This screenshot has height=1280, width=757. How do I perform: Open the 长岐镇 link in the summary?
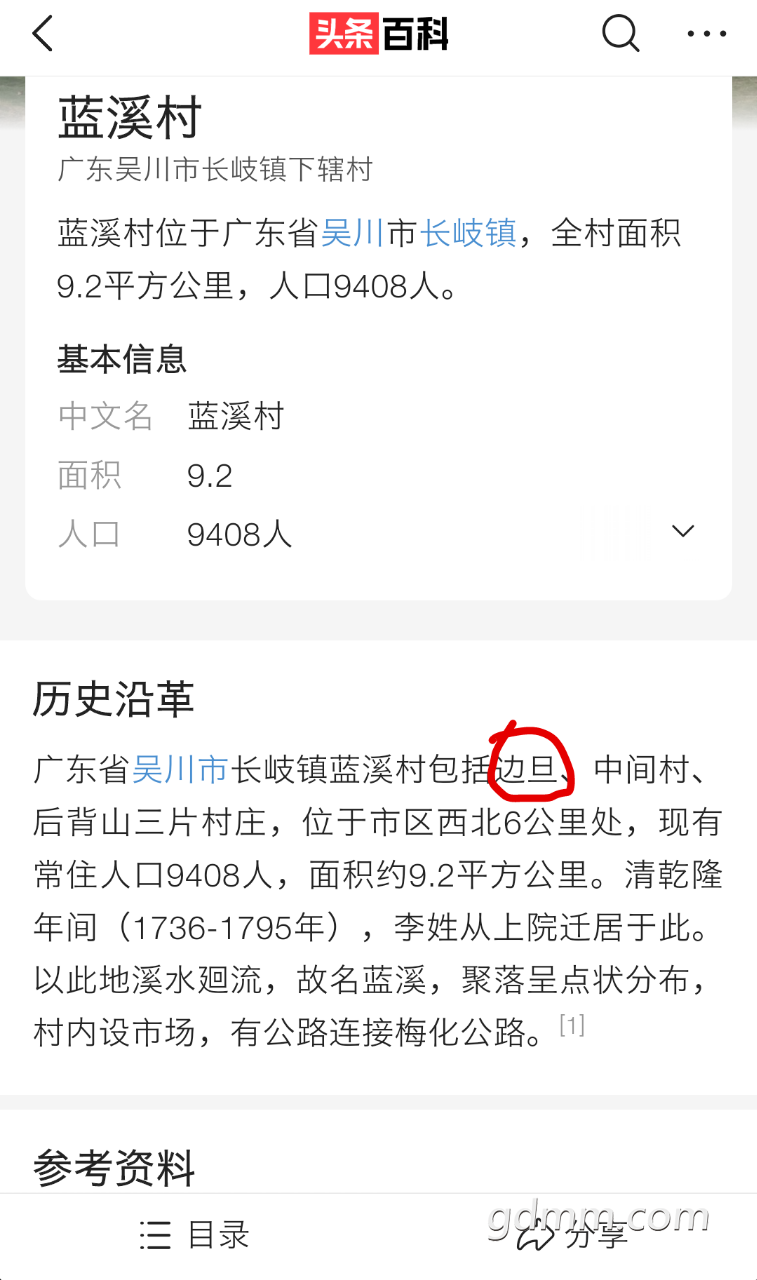pos(468,234)
